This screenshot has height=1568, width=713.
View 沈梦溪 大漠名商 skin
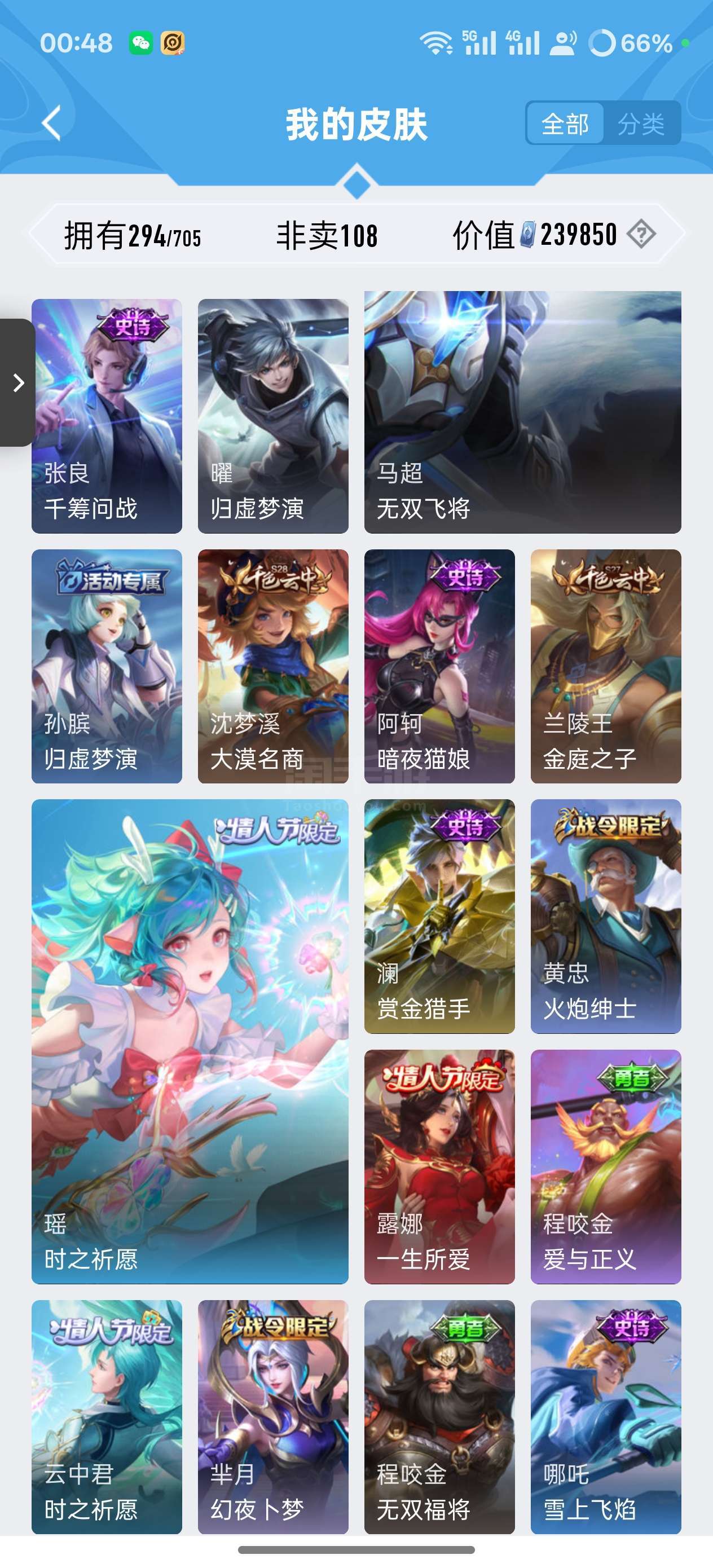(273, 666)
